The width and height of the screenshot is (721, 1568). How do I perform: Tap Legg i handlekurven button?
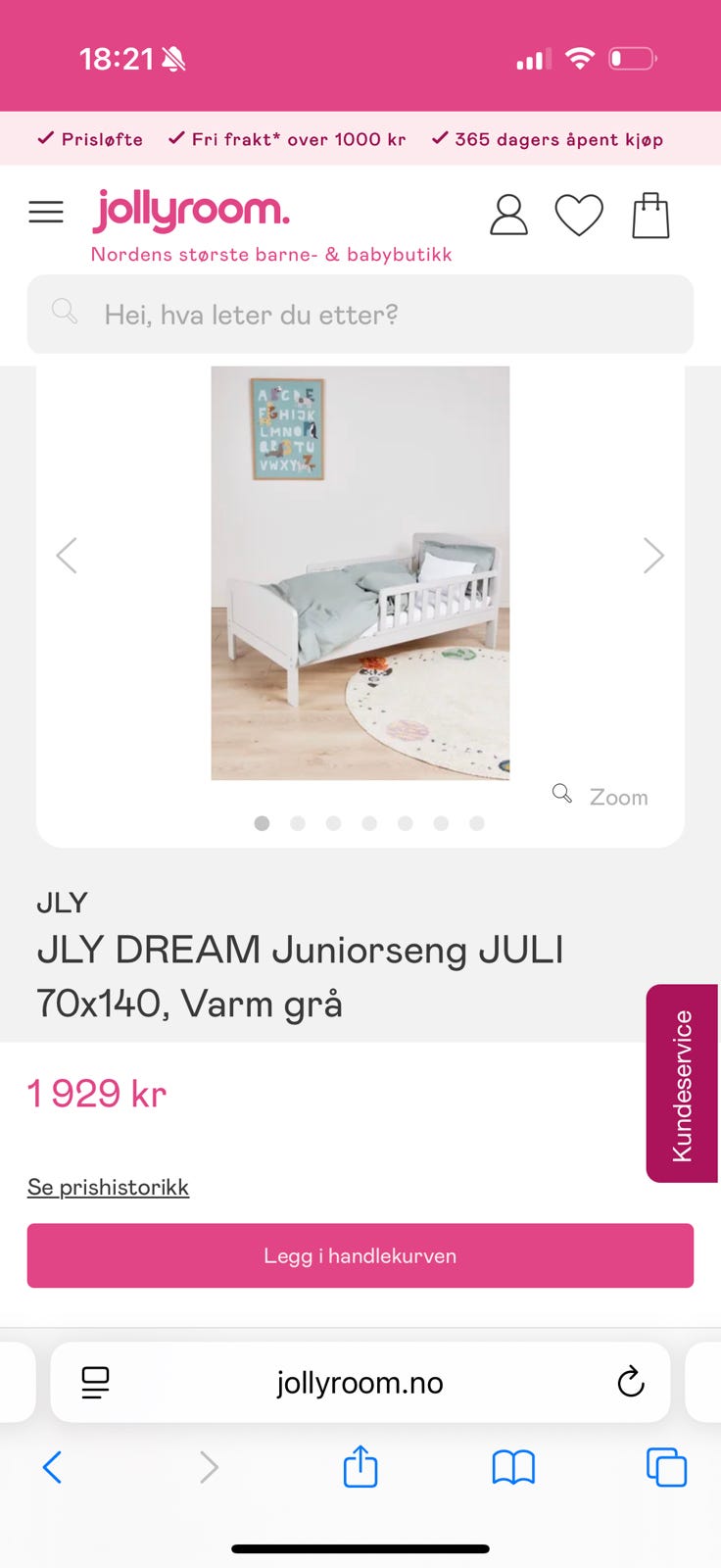360,1255
